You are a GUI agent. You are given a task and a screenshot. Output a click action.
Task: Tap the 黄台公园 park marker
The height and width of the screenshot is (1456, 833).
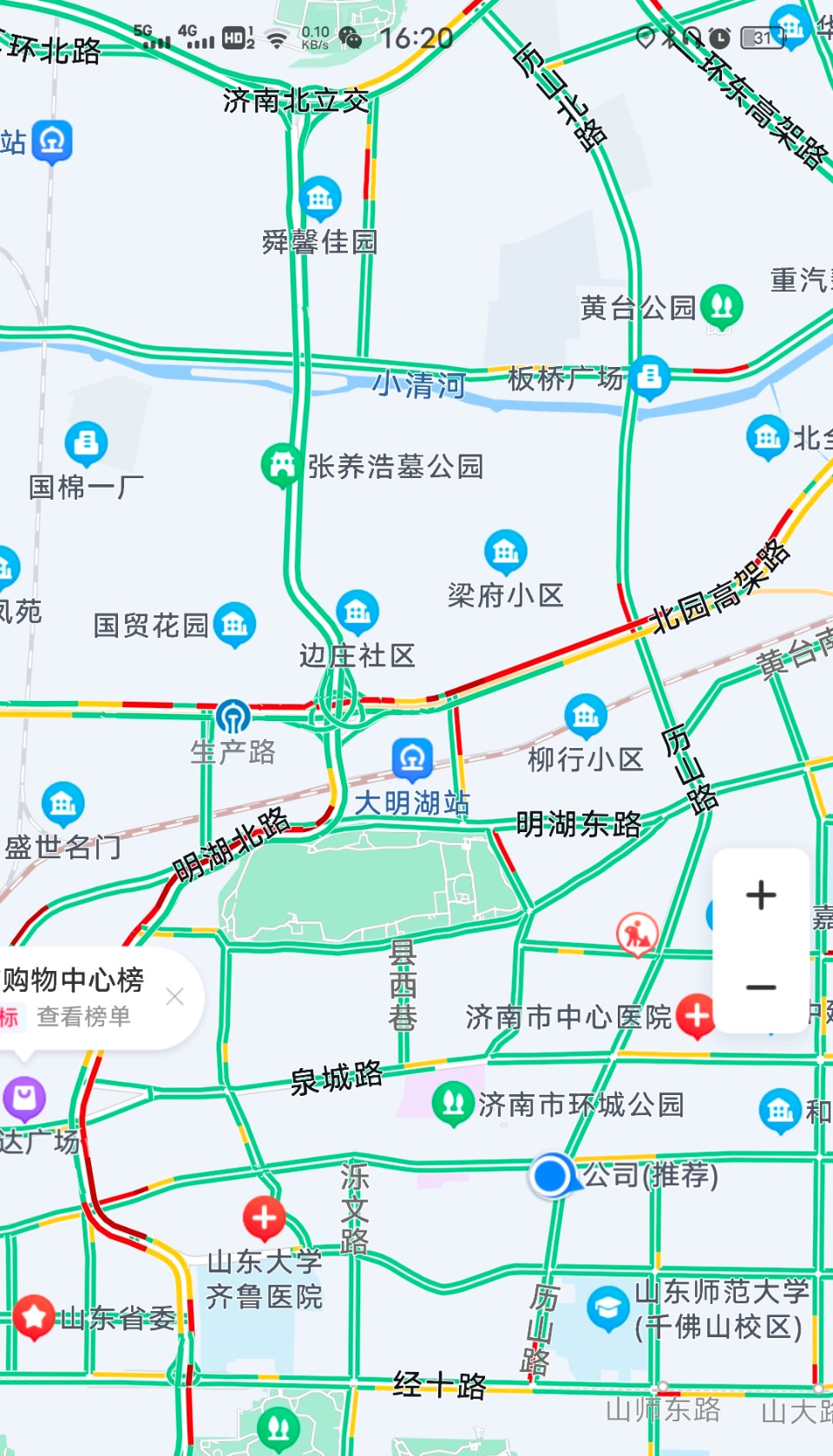721,305
